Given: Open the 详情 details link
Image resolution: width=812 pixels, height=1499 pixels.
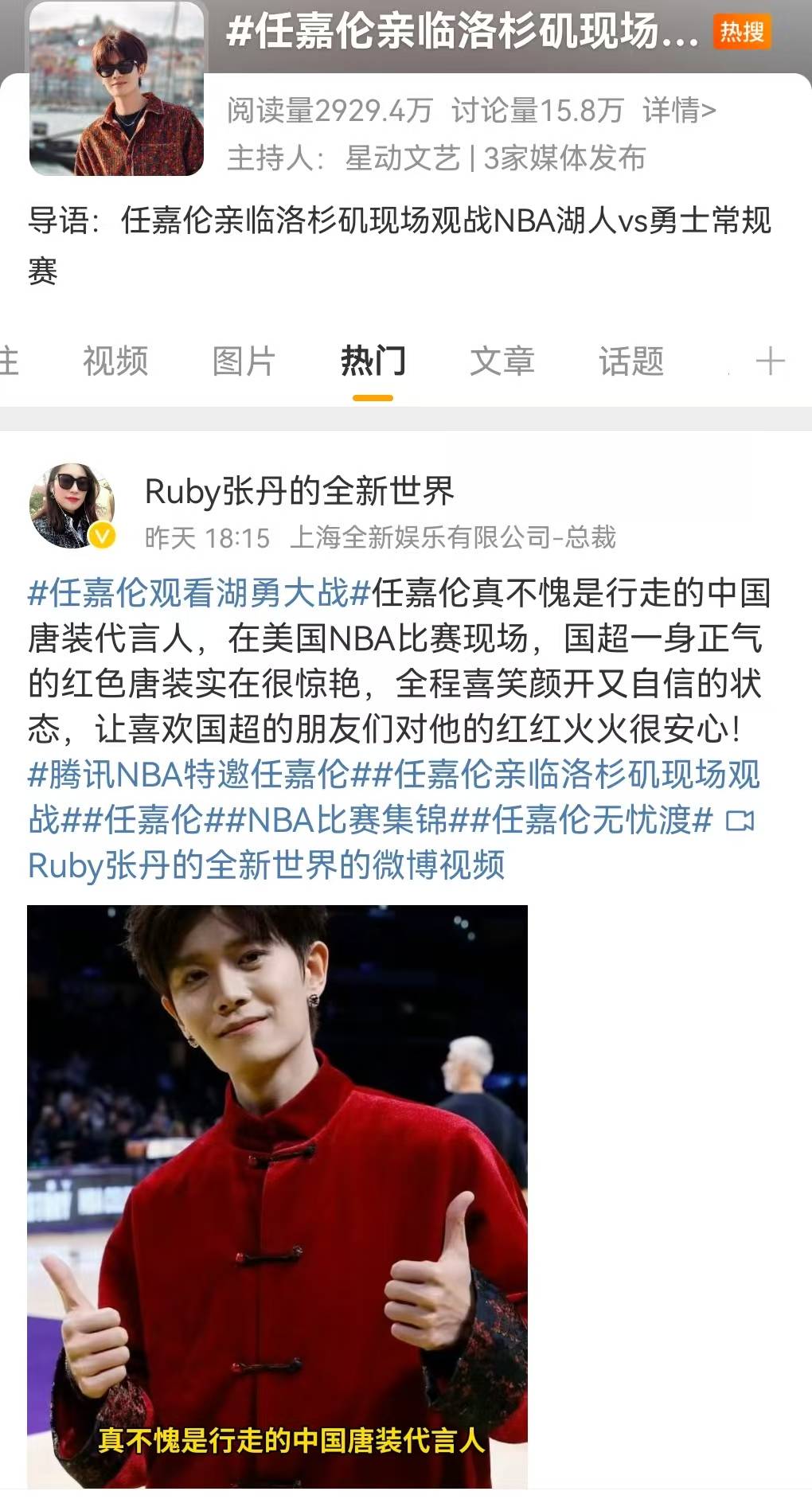Looking at the screenshot, I should 679,111.
